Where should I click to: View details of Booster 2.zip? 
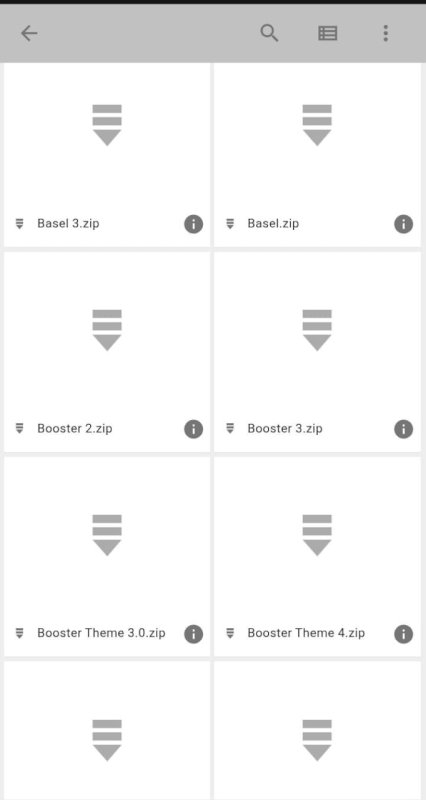click(193, 429)
